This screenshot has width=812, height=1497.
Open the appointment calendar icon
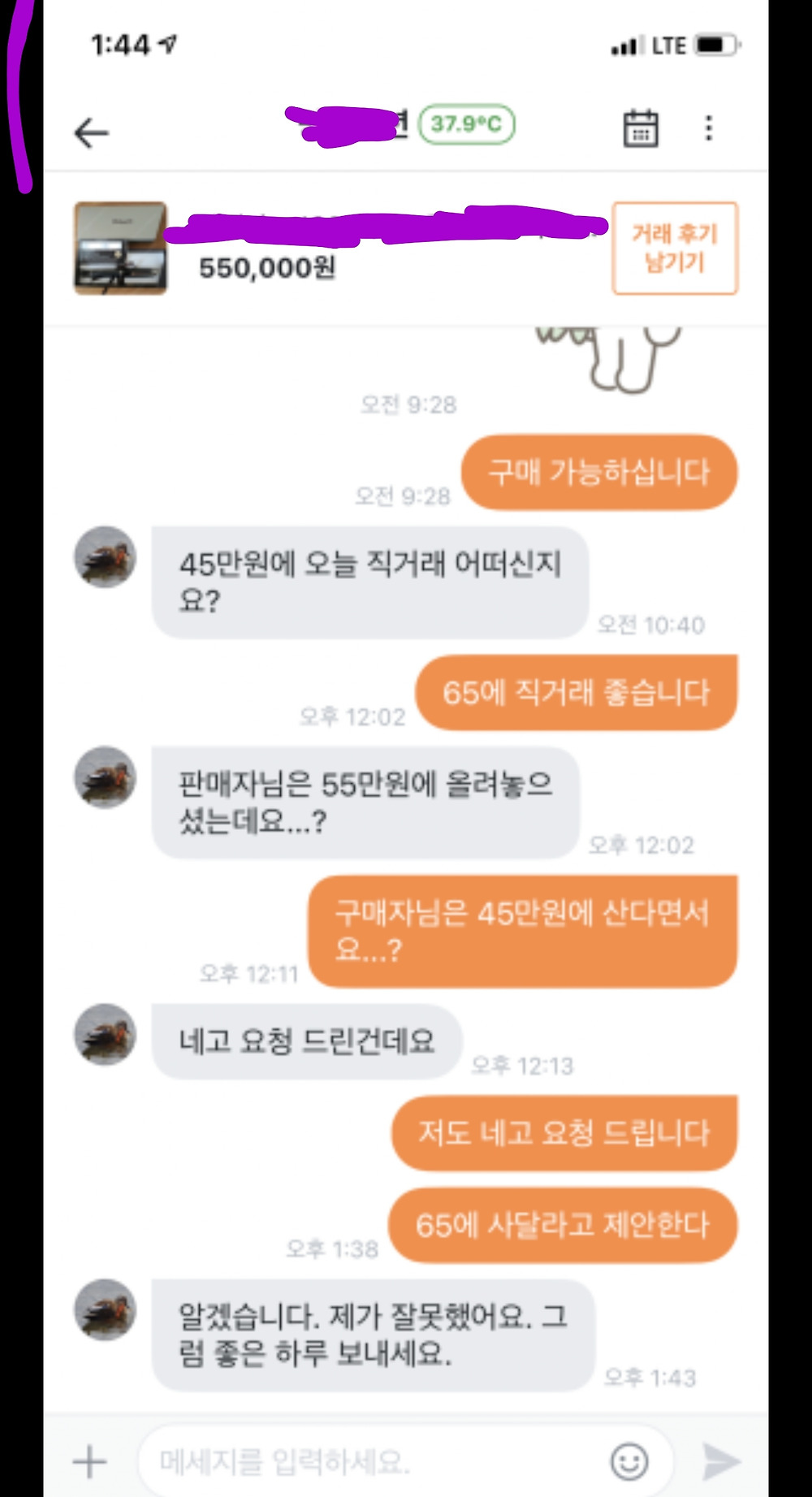point(640,128)
